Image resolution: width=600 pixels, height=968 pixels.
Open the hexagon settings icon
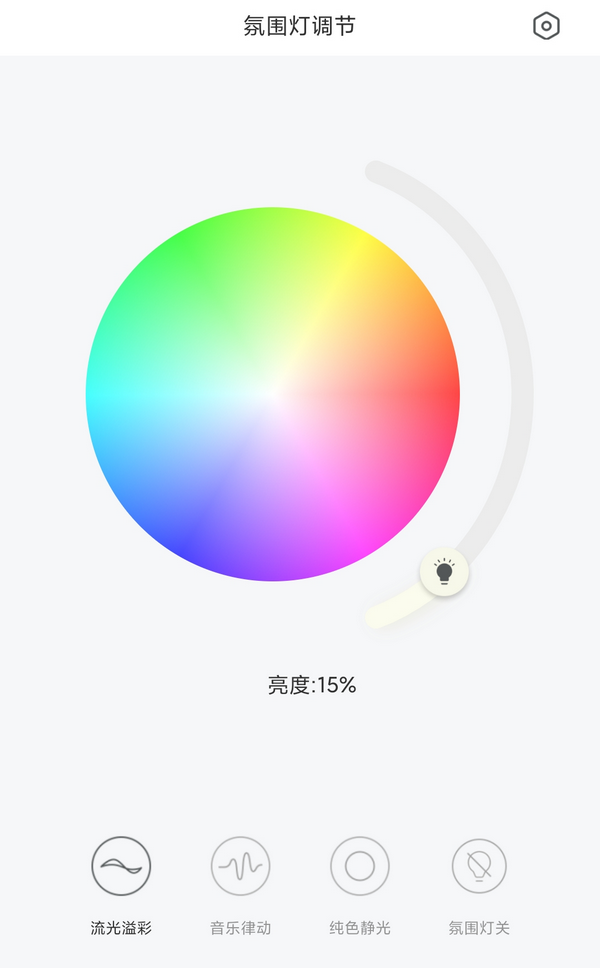pyautogui.click(x=546, y=26)
